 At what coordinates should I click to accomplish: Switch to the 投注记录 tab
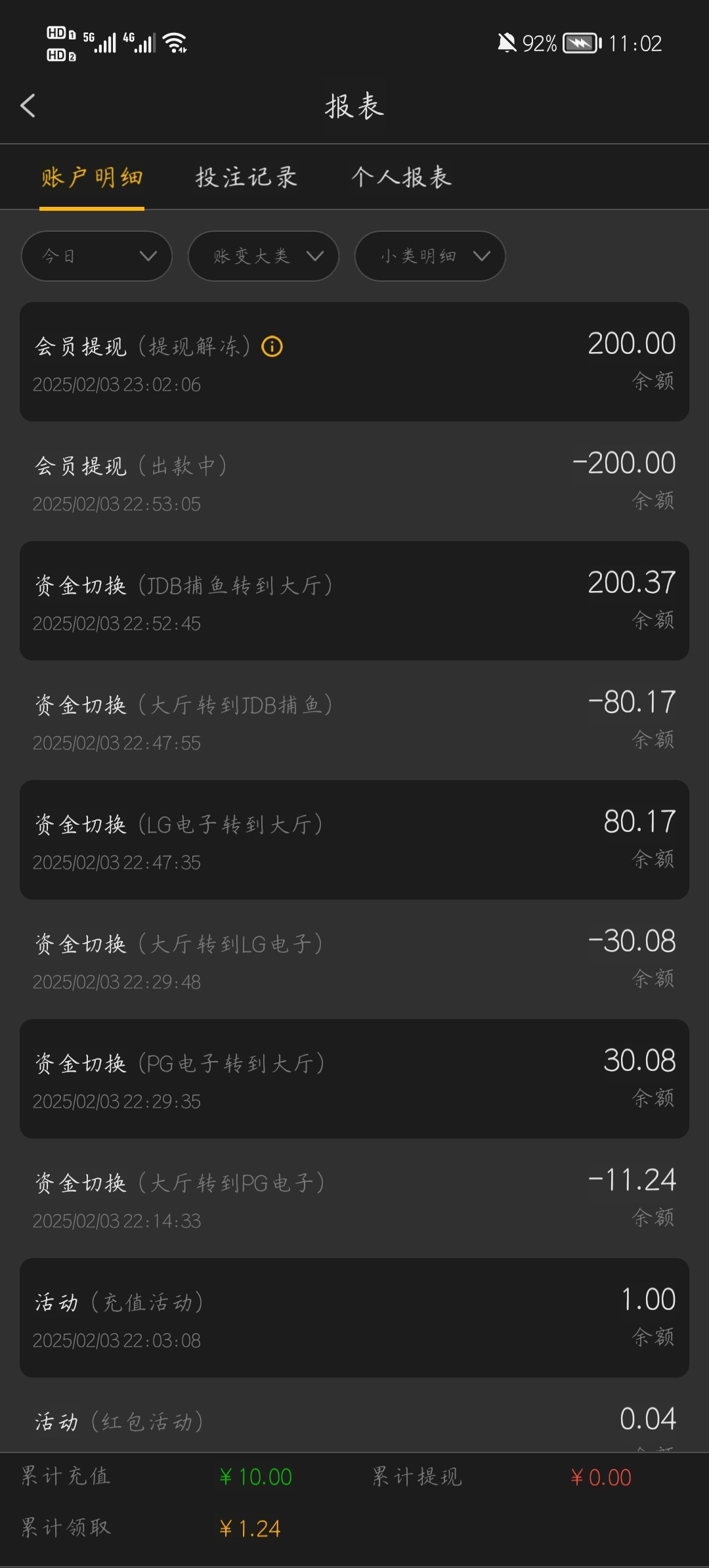(x=246, y=177)
